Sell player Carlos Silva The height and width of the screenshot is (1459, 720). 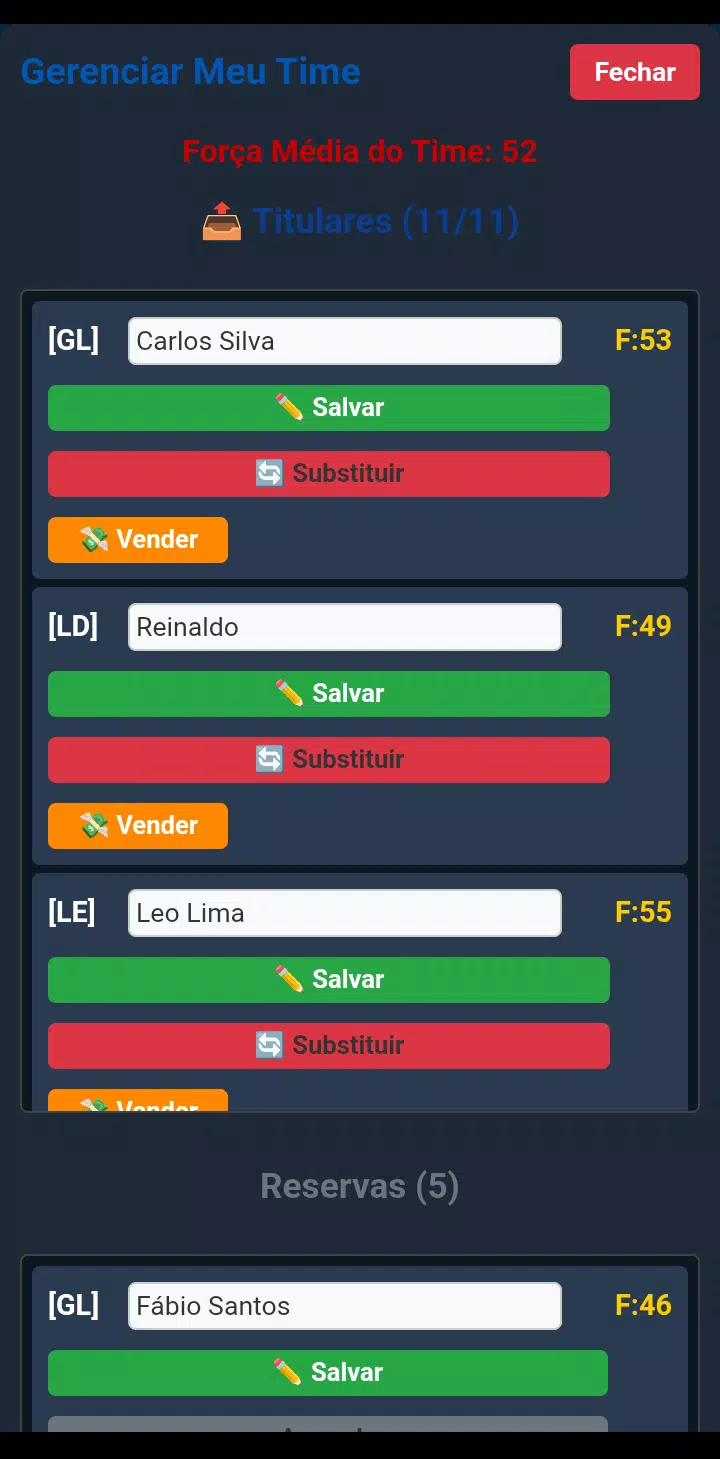pyautogui.click(x=138, y=540)
